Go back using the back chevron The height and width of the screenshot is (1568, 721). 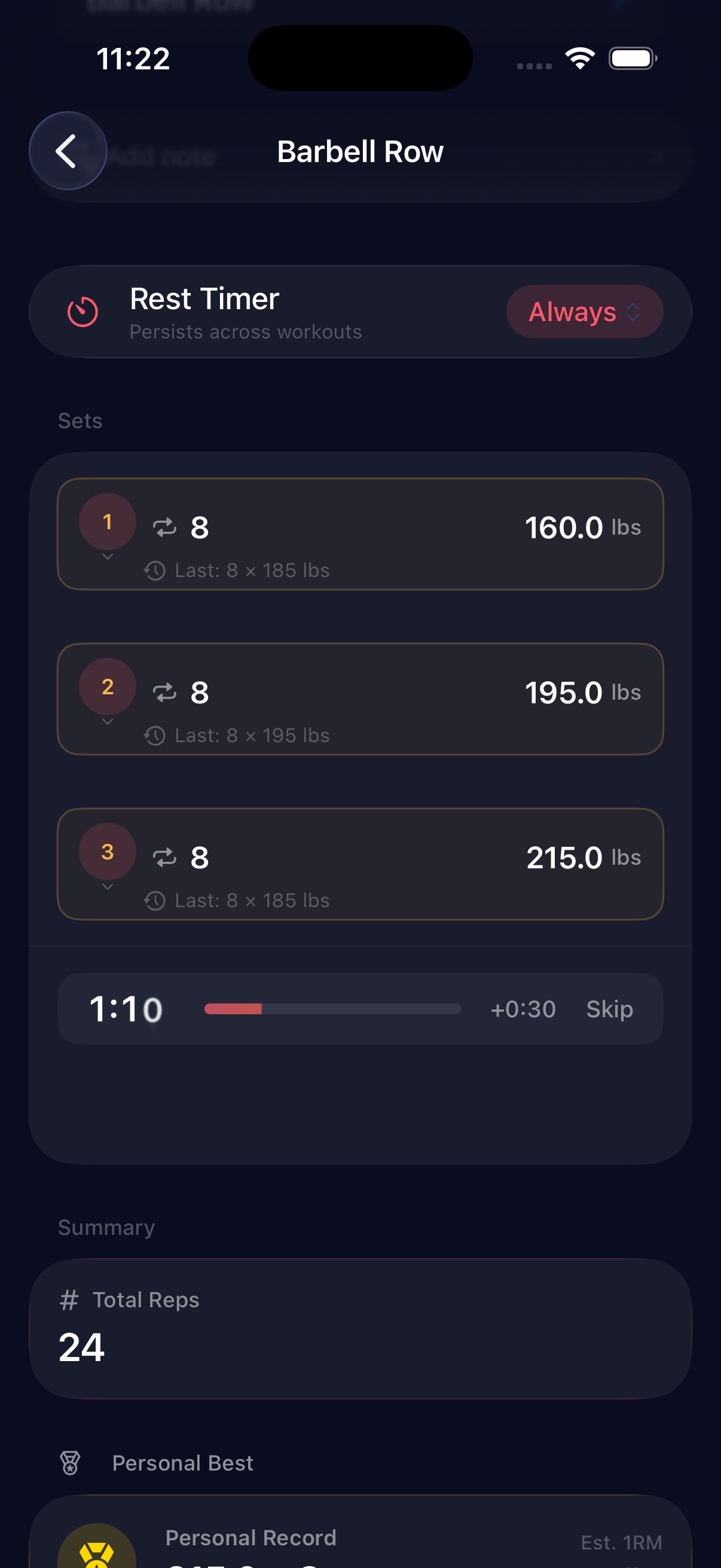(x=68, y=151)
